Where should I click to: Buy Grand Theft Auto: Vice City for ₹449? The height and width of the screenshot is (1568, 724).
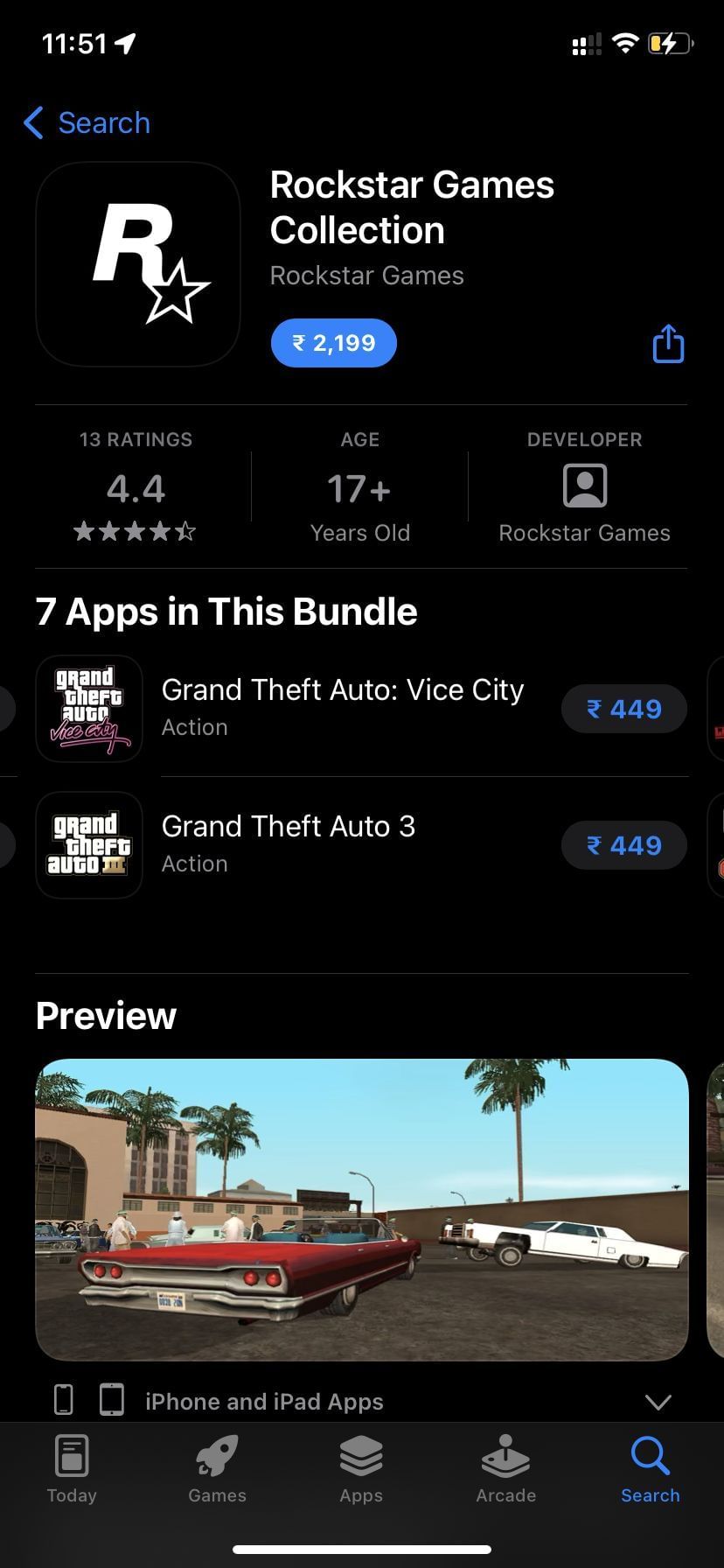(x=623, y=709)
